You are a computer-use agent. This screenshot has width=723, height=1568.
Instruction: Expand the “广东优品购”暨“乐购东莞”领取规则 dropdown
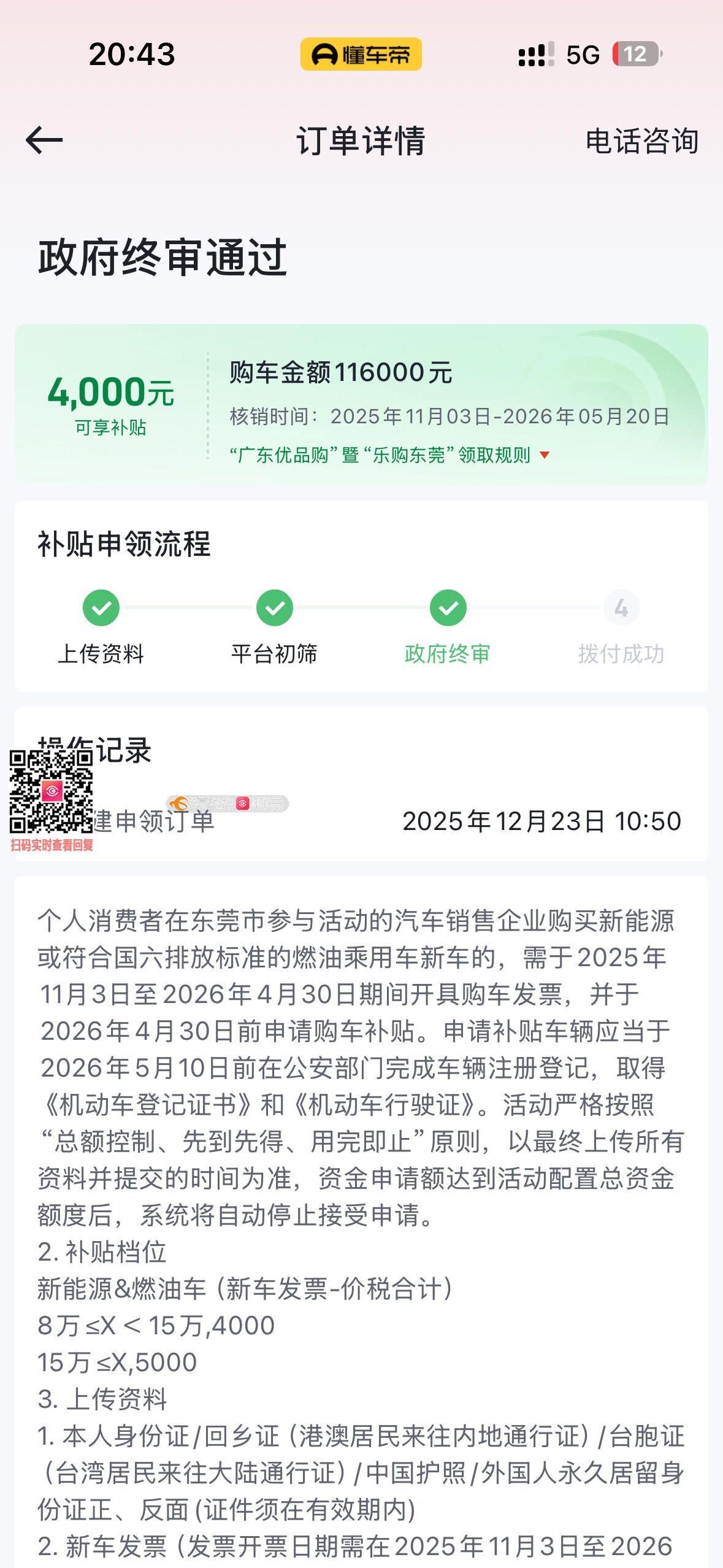pos(390,455)
